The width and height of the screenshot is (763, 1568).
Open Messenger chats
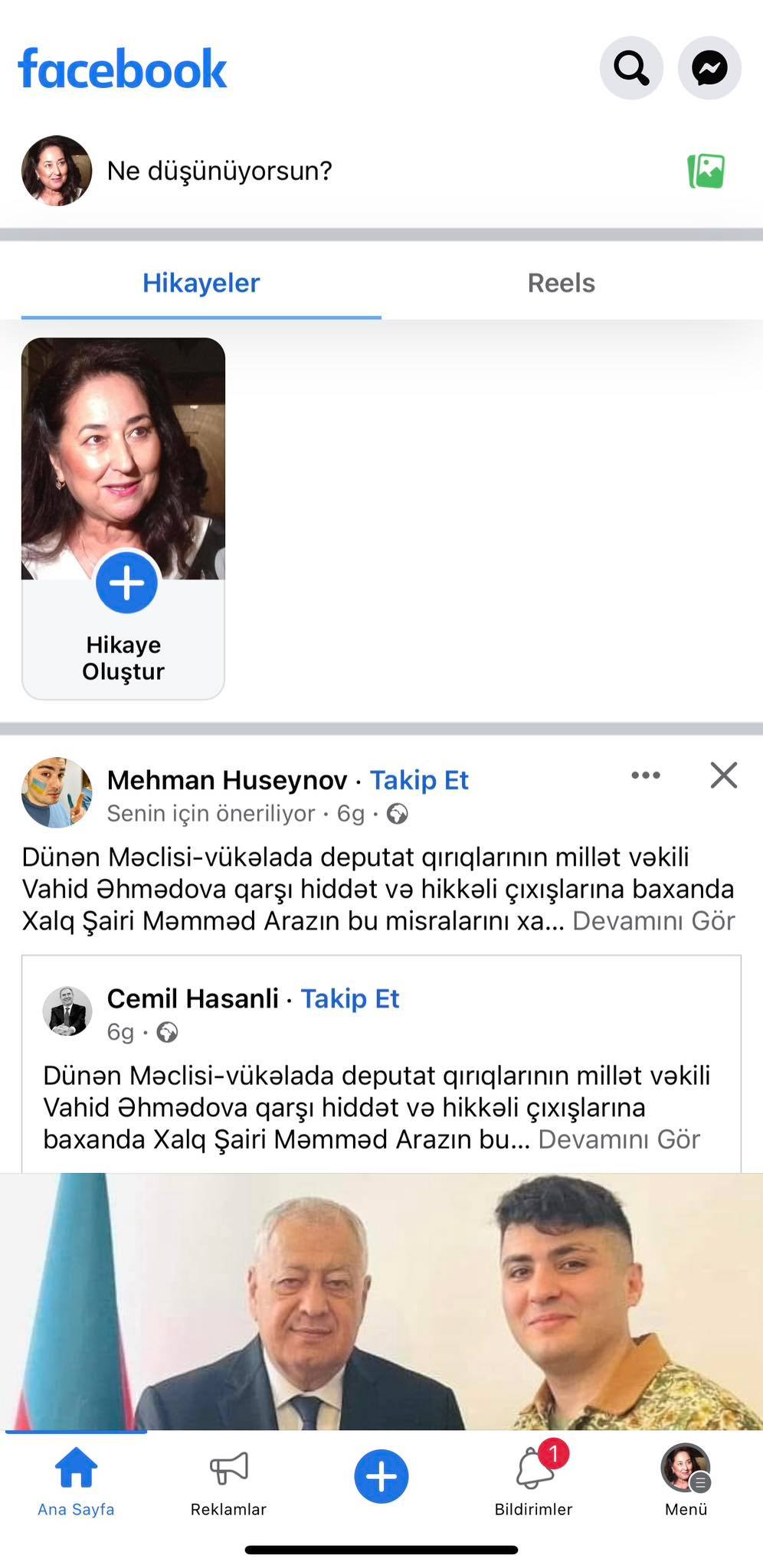click(x=709, y=68)
